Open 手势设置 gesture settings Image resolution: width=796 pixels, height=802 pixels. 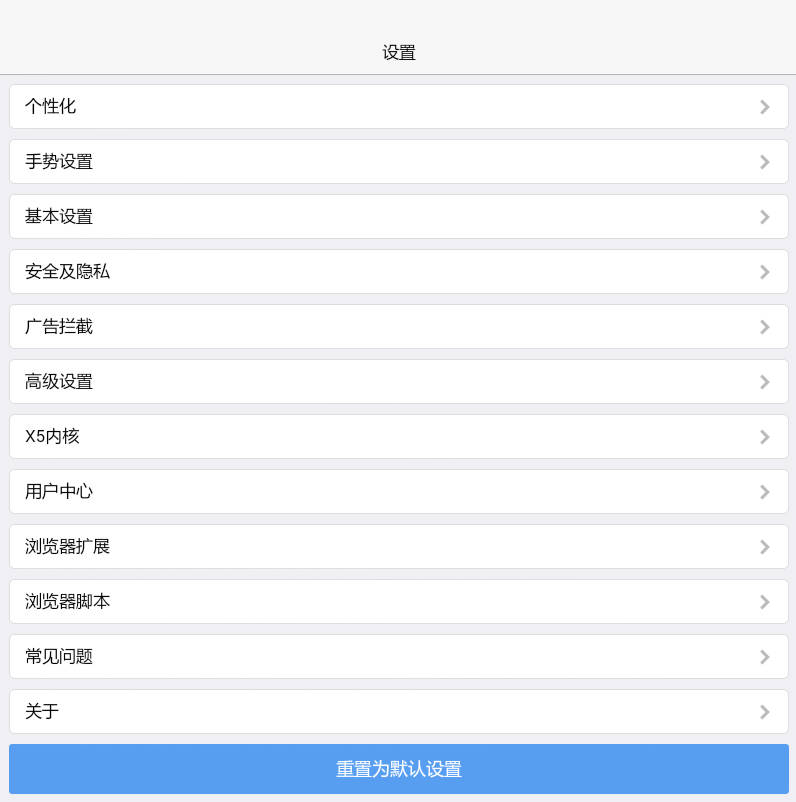(398, 161)
